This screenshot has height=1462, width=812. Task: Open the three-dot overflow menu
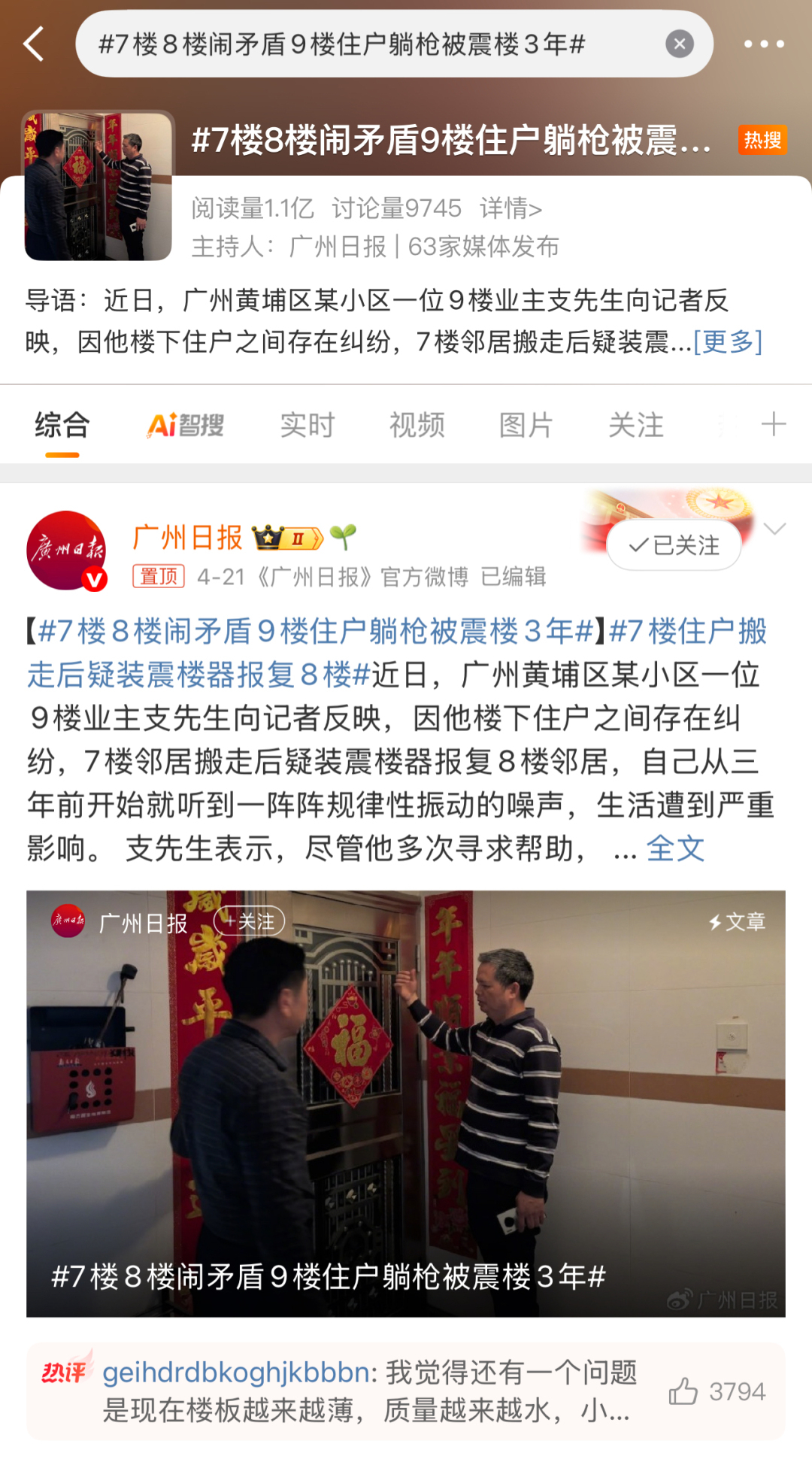(763, 44)
